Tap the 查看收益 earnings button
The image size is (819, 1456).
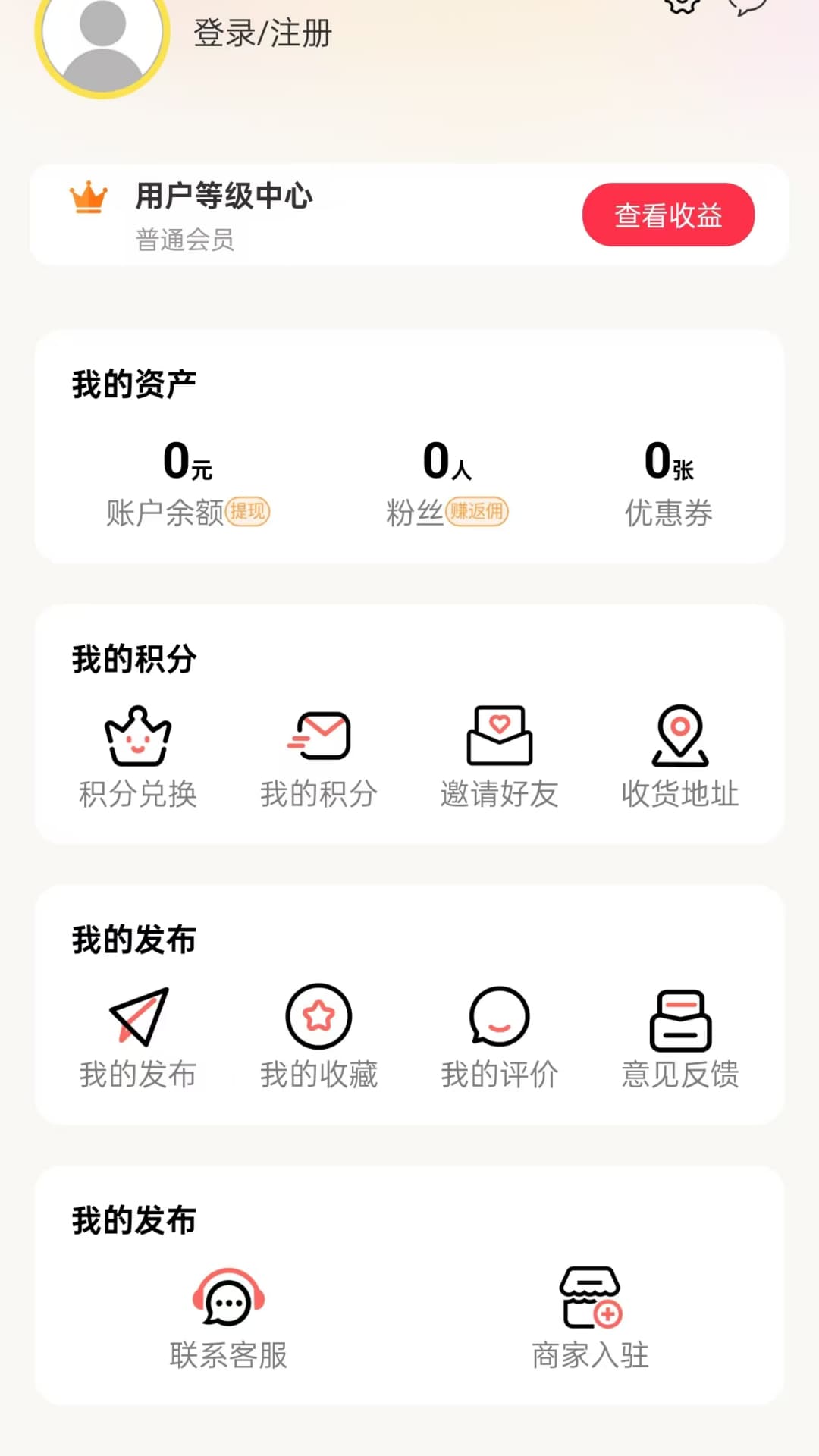[667, 215]
